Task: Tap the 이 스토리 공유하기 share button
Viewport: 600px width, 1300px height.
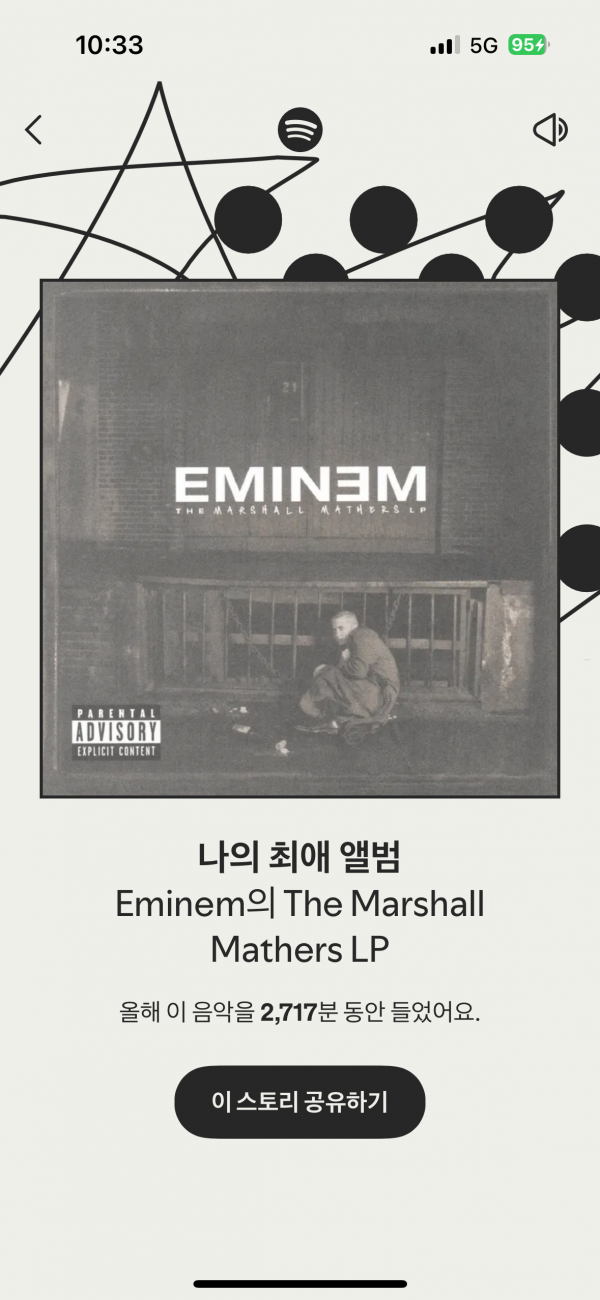Action: pos(300,1102)
